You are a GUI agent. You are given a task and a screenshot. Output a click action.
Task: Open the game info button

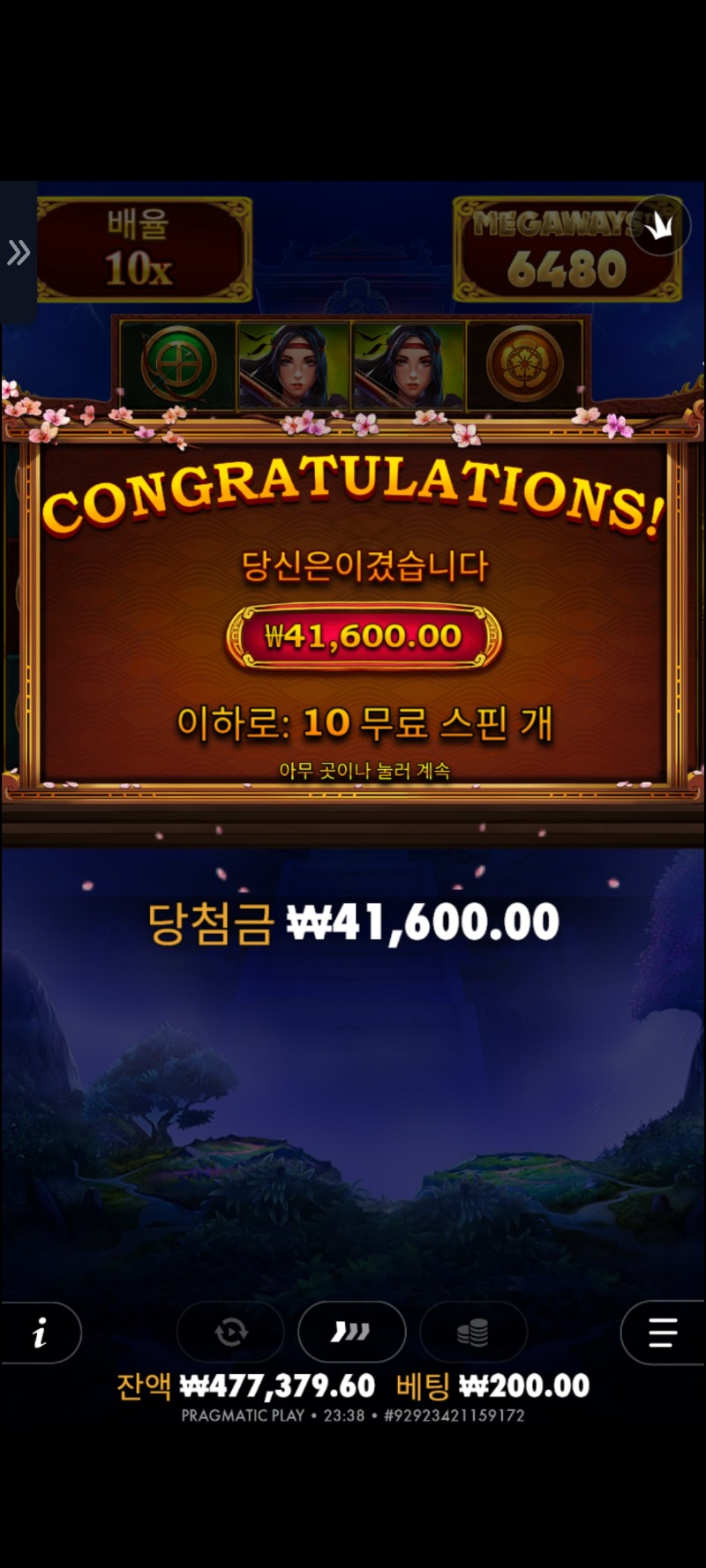(40, 1333)
